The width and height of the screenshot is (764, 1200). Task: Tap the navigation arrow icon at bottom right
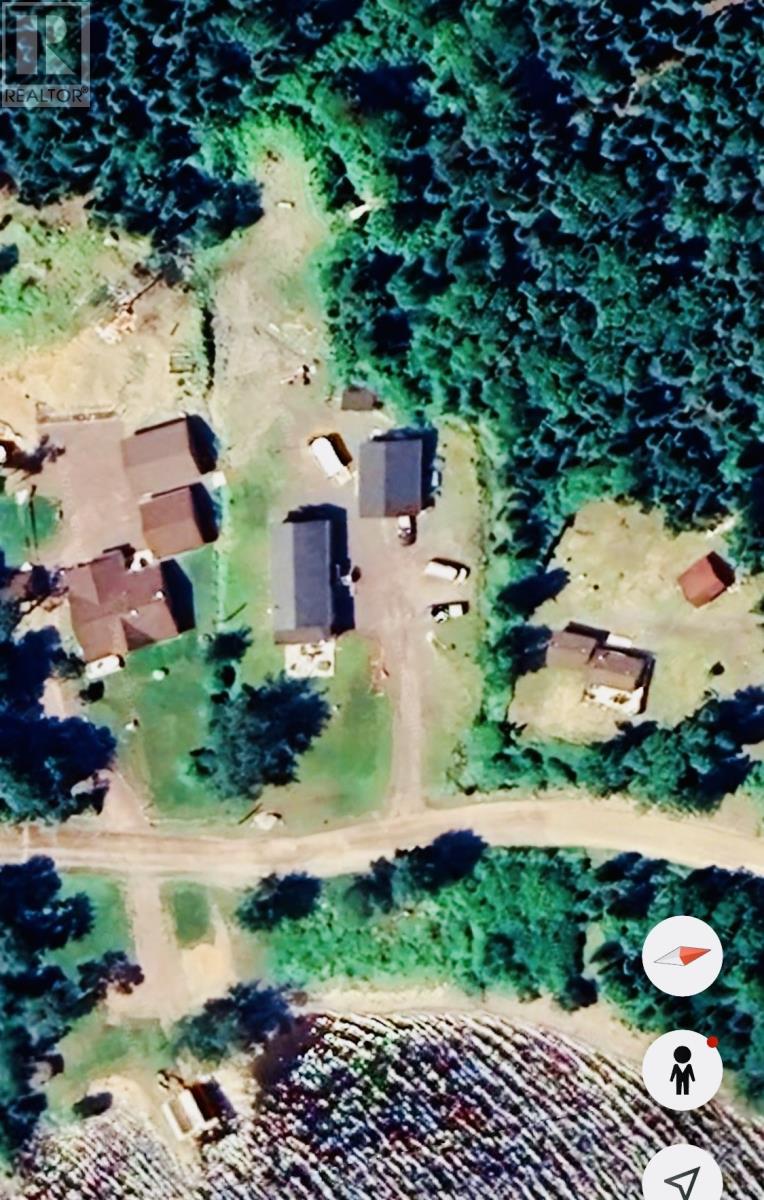(684, 1180)
